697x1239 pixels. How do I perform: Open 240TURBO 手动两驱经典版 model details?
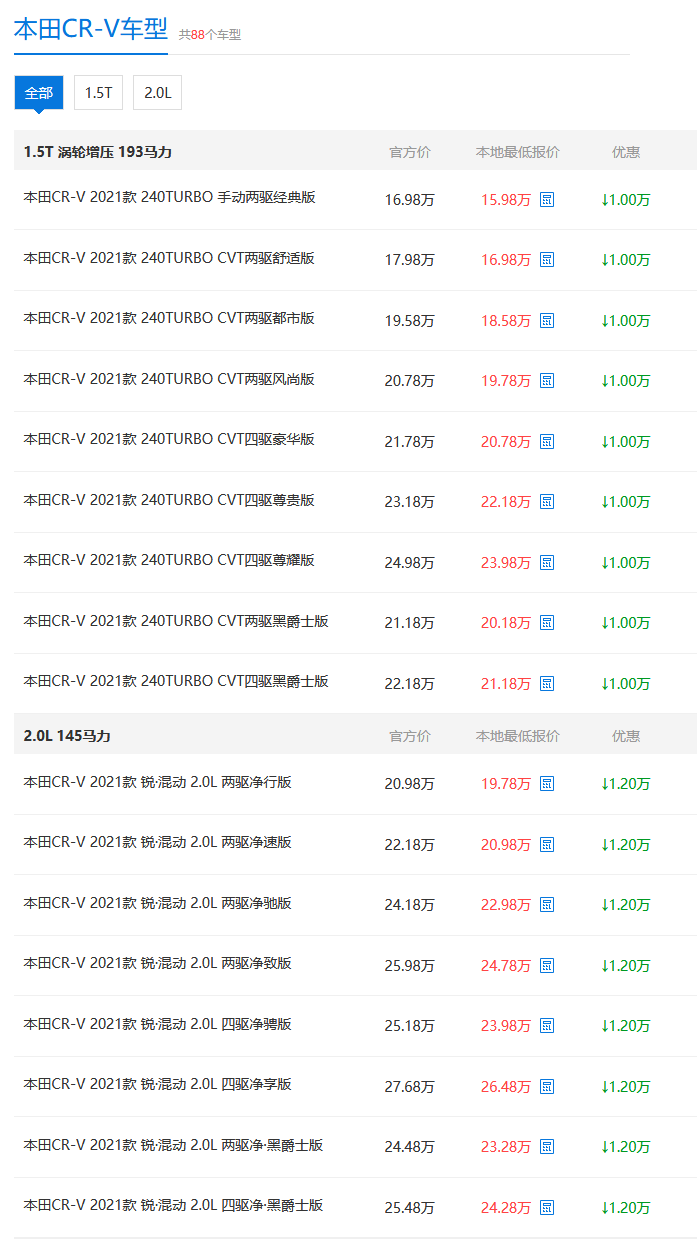click(170, 198)
